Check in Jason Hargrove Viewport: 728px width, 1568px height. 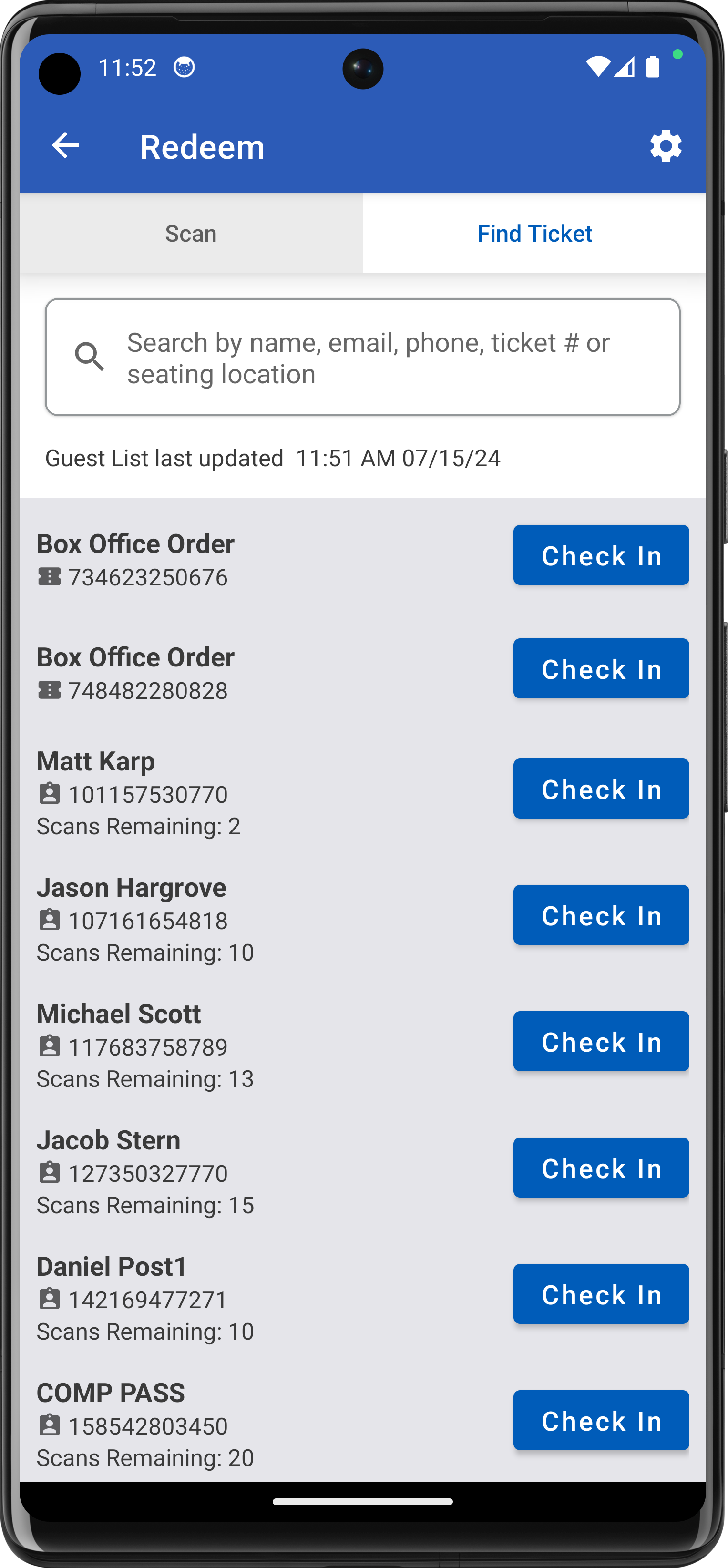(x=601, y=915)
